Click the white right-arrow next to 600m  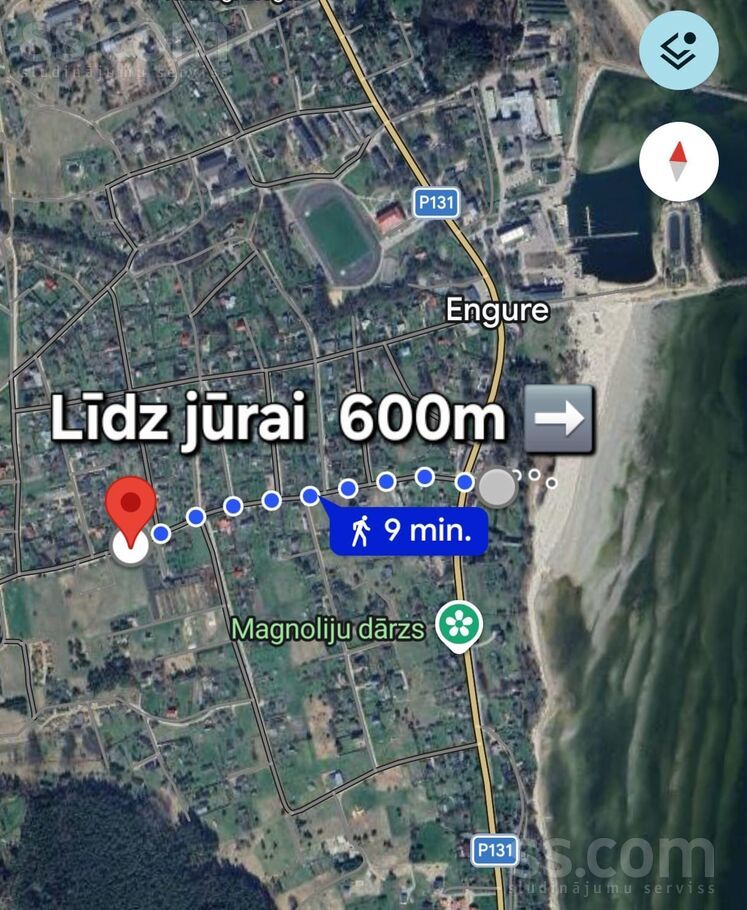(560, 419)
